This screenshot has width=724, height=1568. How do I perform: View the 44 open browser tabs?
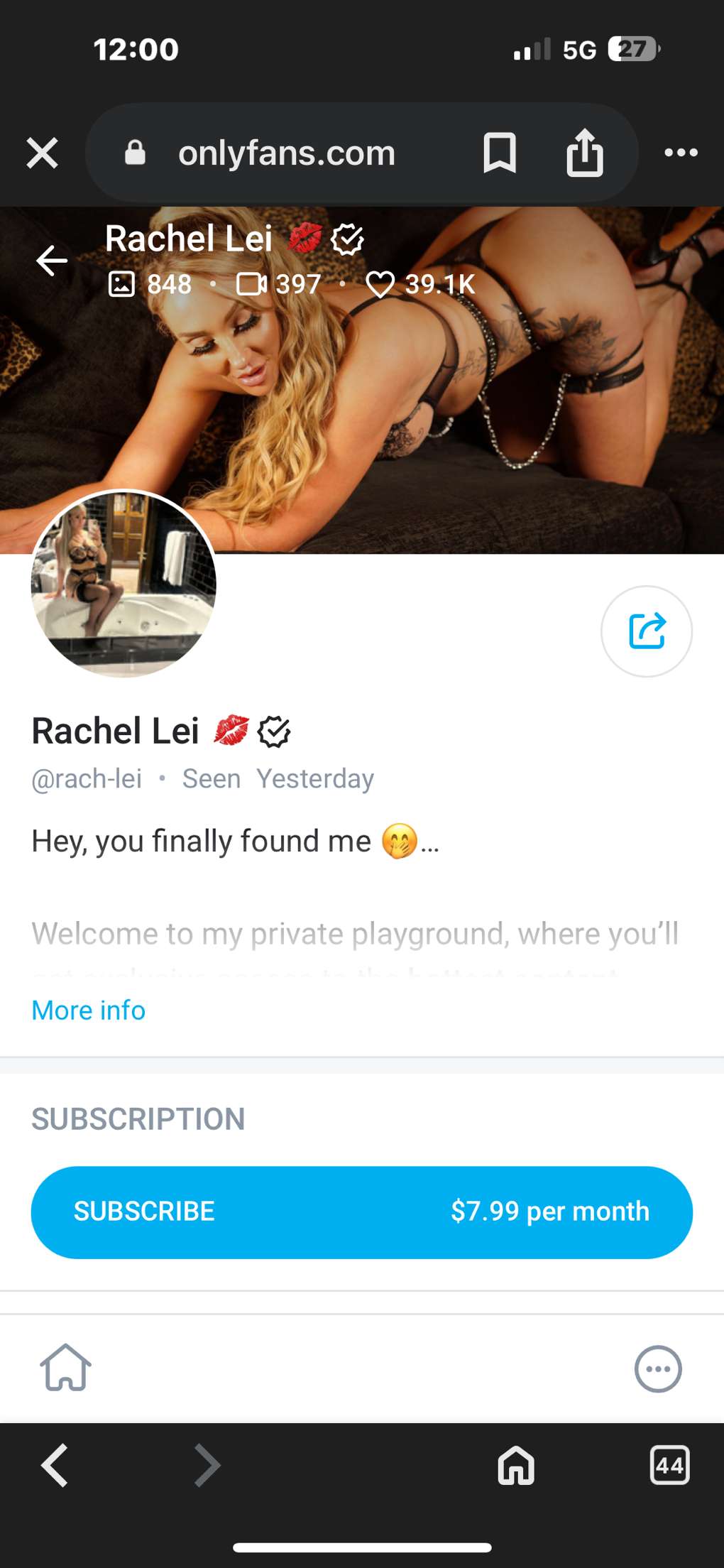pos(669,1465)
